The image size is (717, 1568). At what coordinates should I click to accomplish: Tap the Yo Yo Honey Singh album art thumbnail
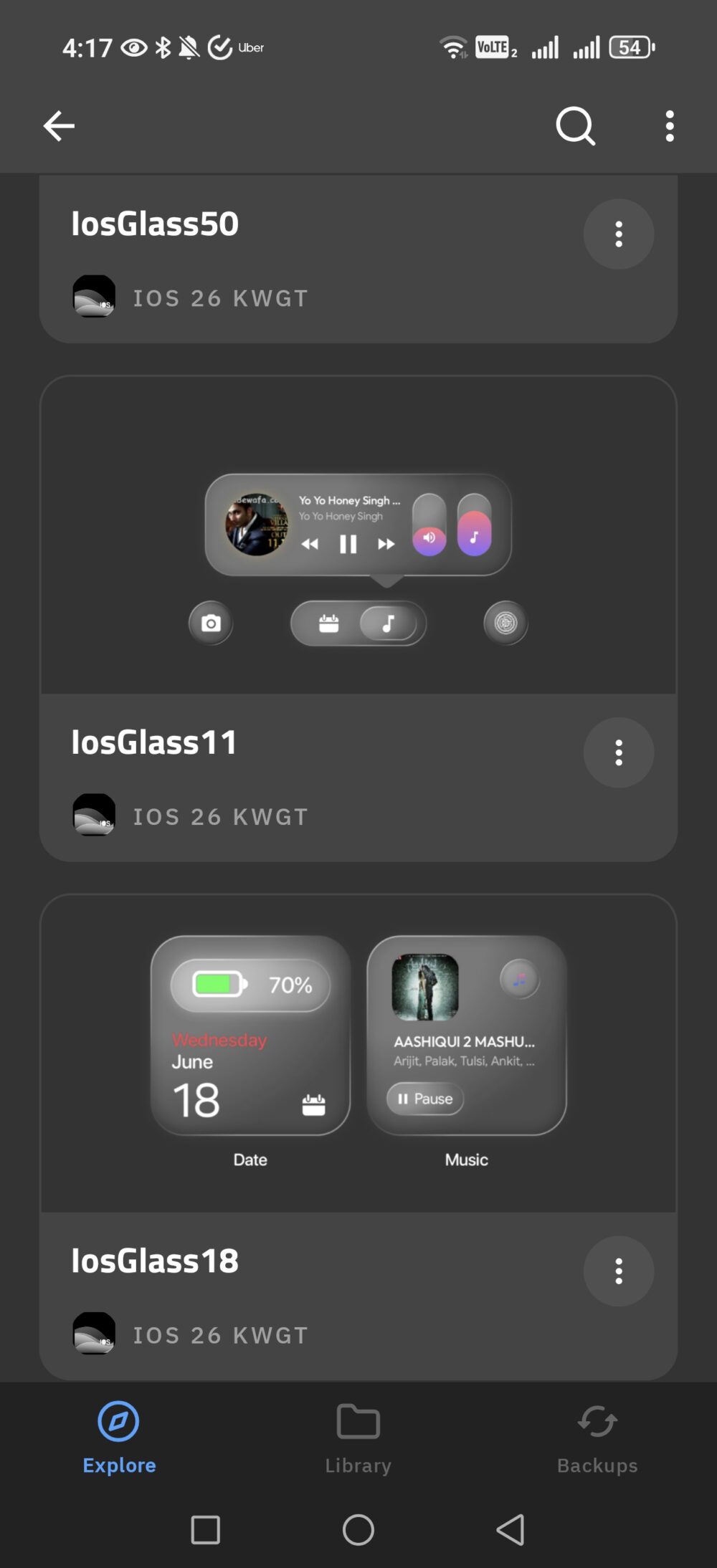pos(257,525)
